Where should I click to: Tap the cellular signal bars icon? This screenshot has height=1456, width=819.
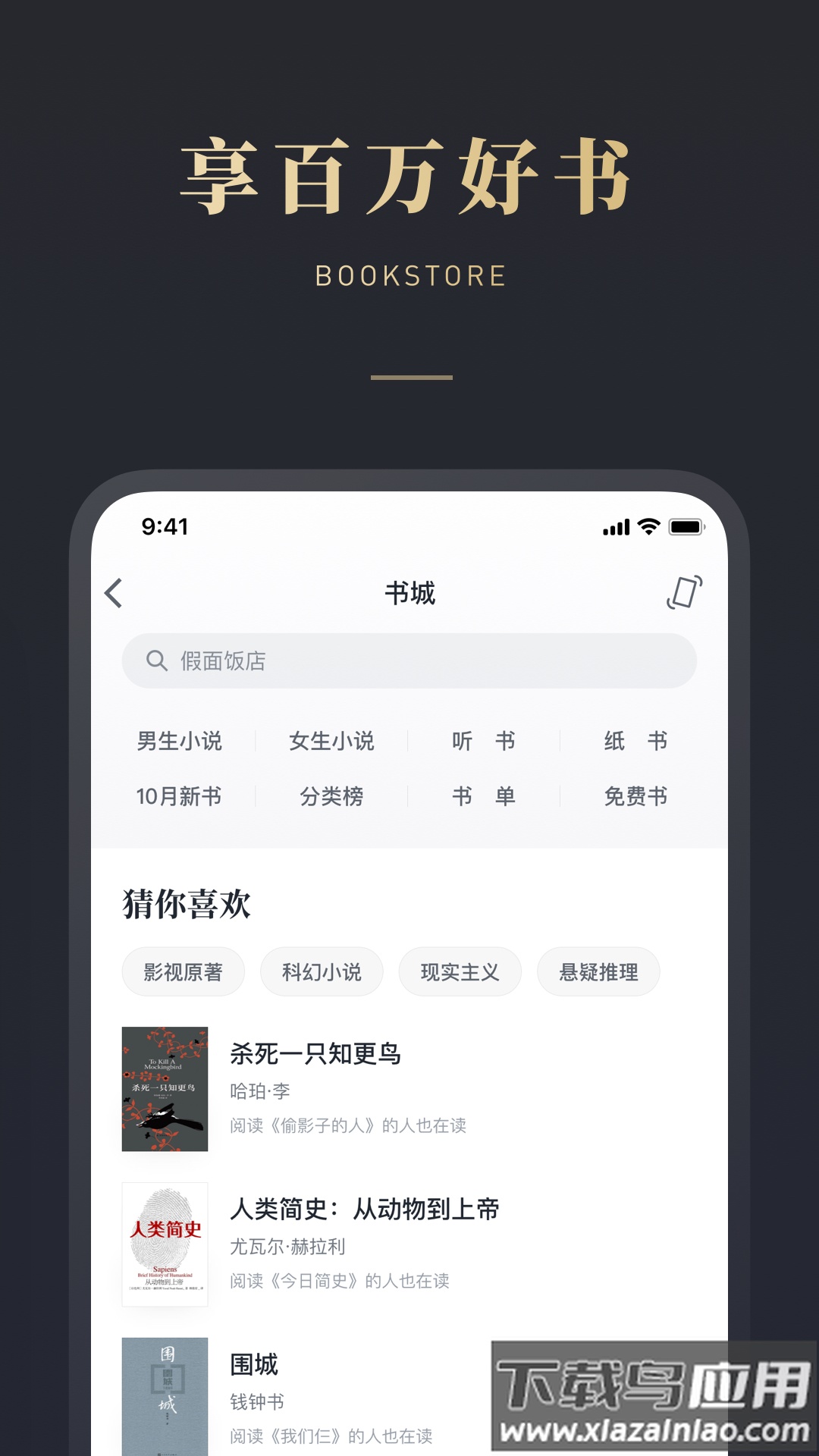coord(616,526)
